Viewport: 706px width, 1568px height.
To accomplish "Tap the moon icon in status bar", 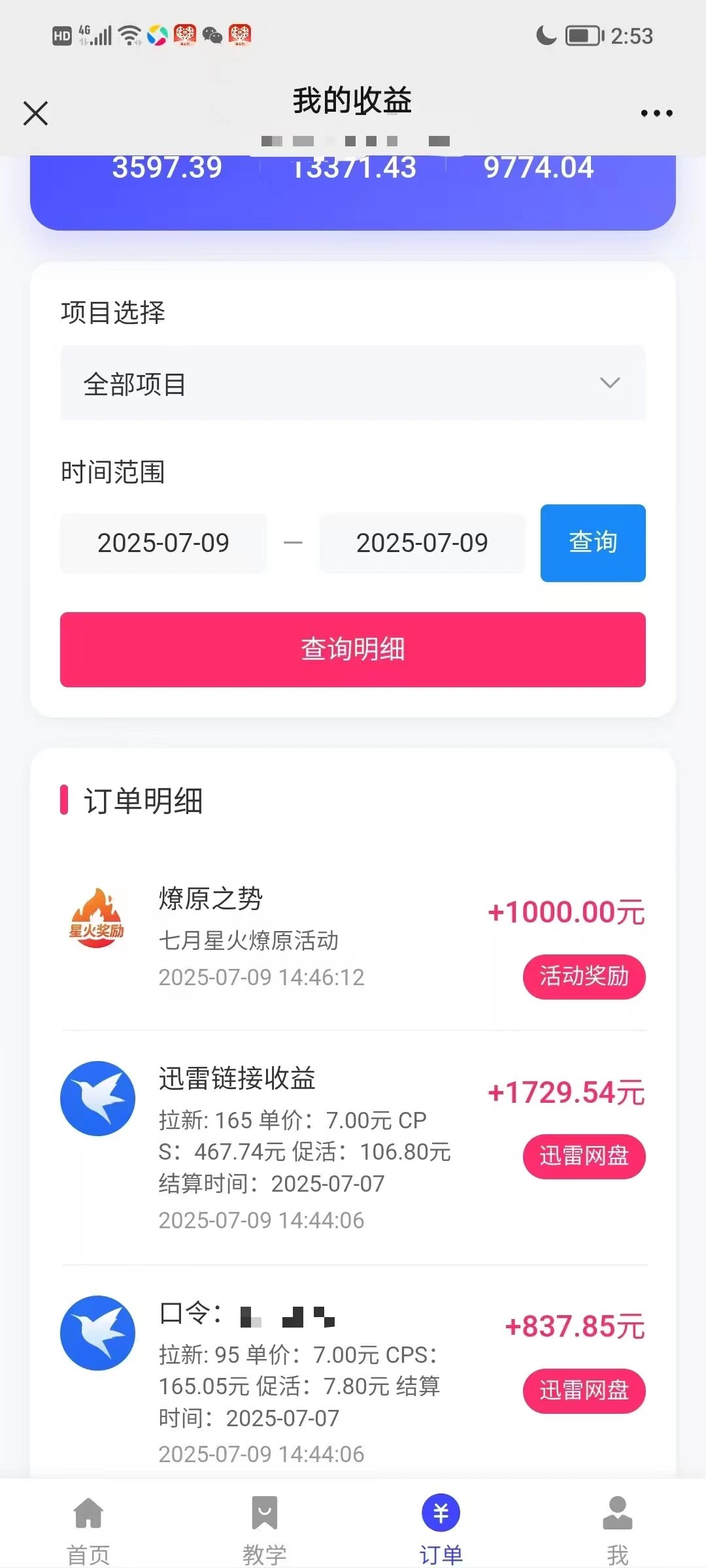I will [545, 35].
